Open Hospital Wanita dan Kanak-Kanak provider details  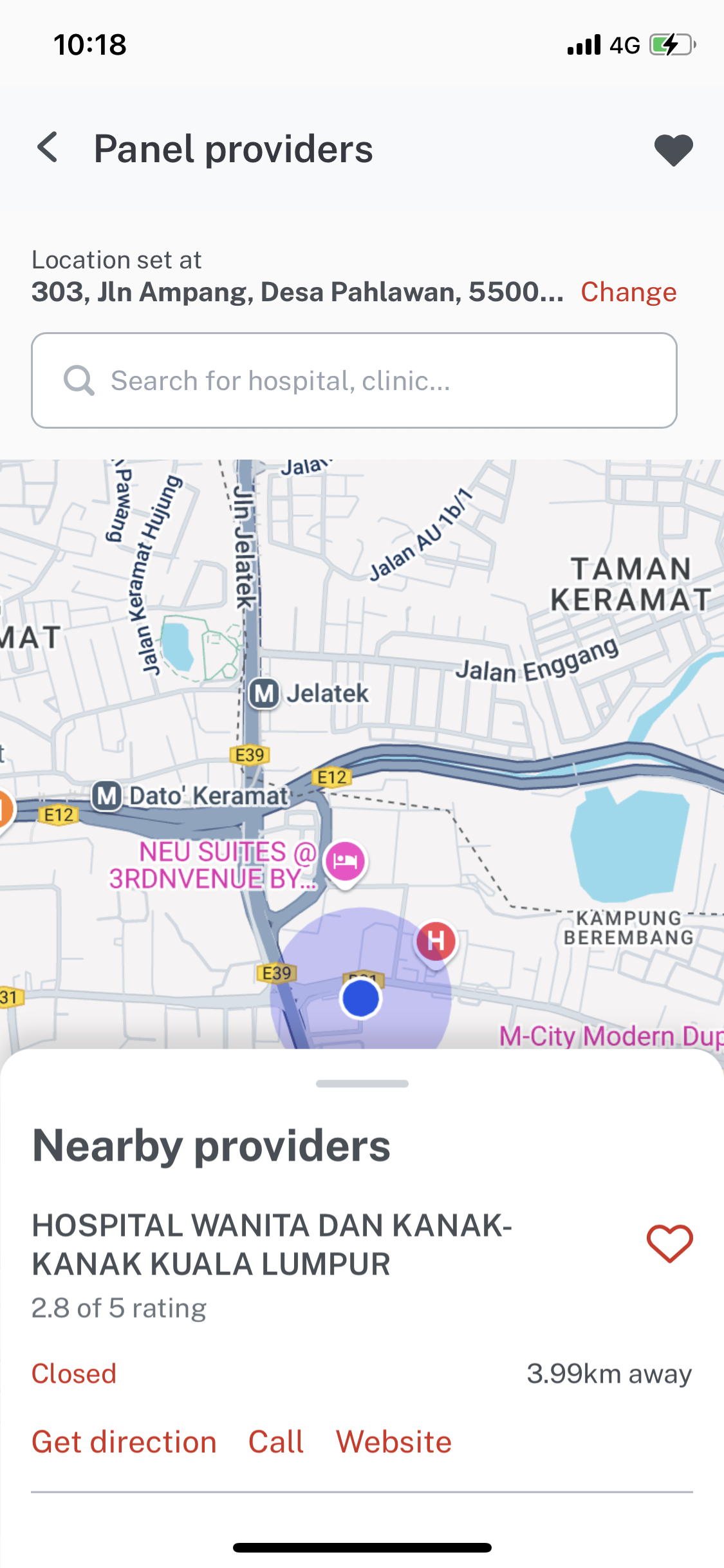point(272,1245)
